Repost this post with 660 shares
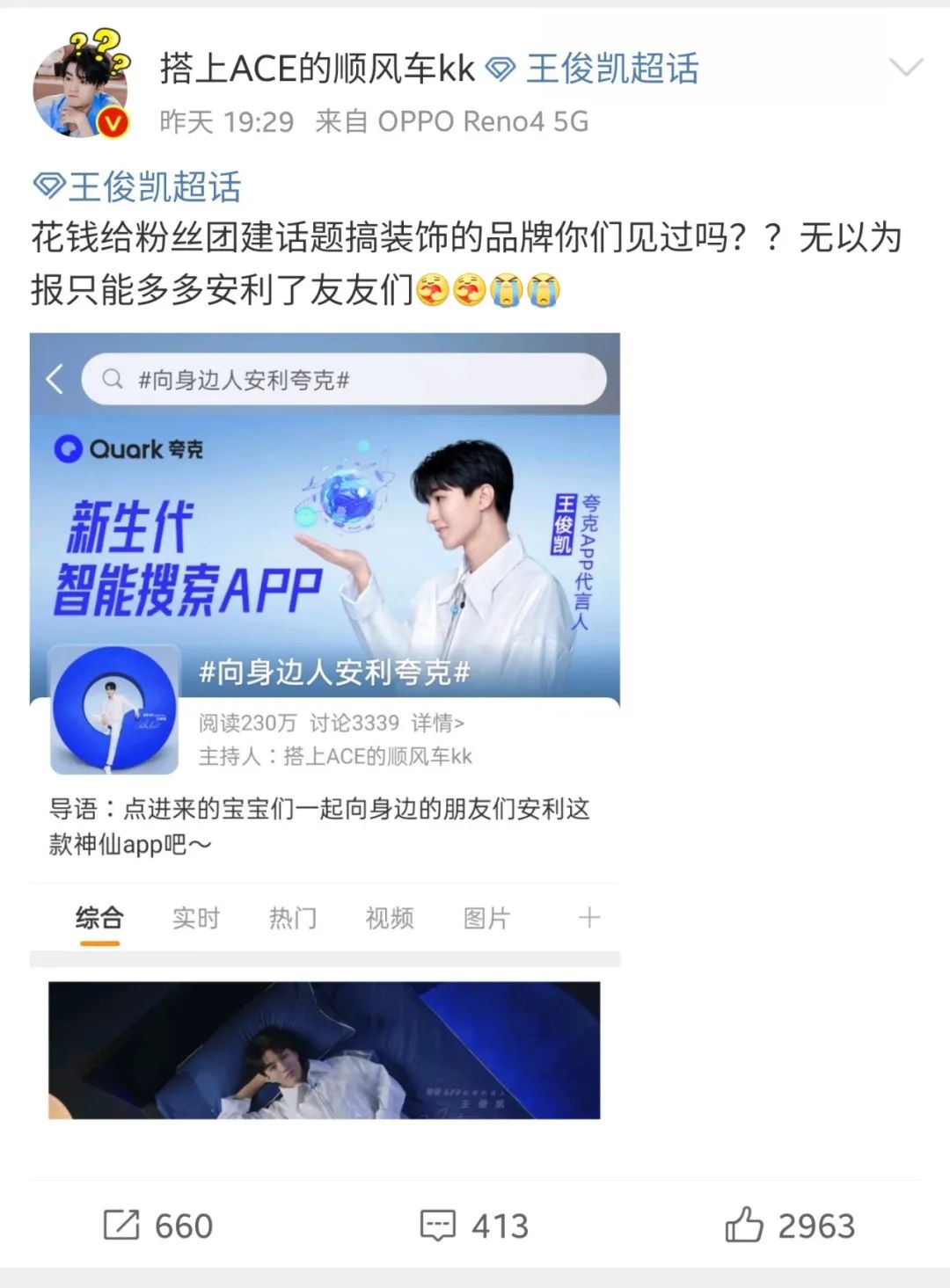950x1288 pixels. [x=158, y=1225]
